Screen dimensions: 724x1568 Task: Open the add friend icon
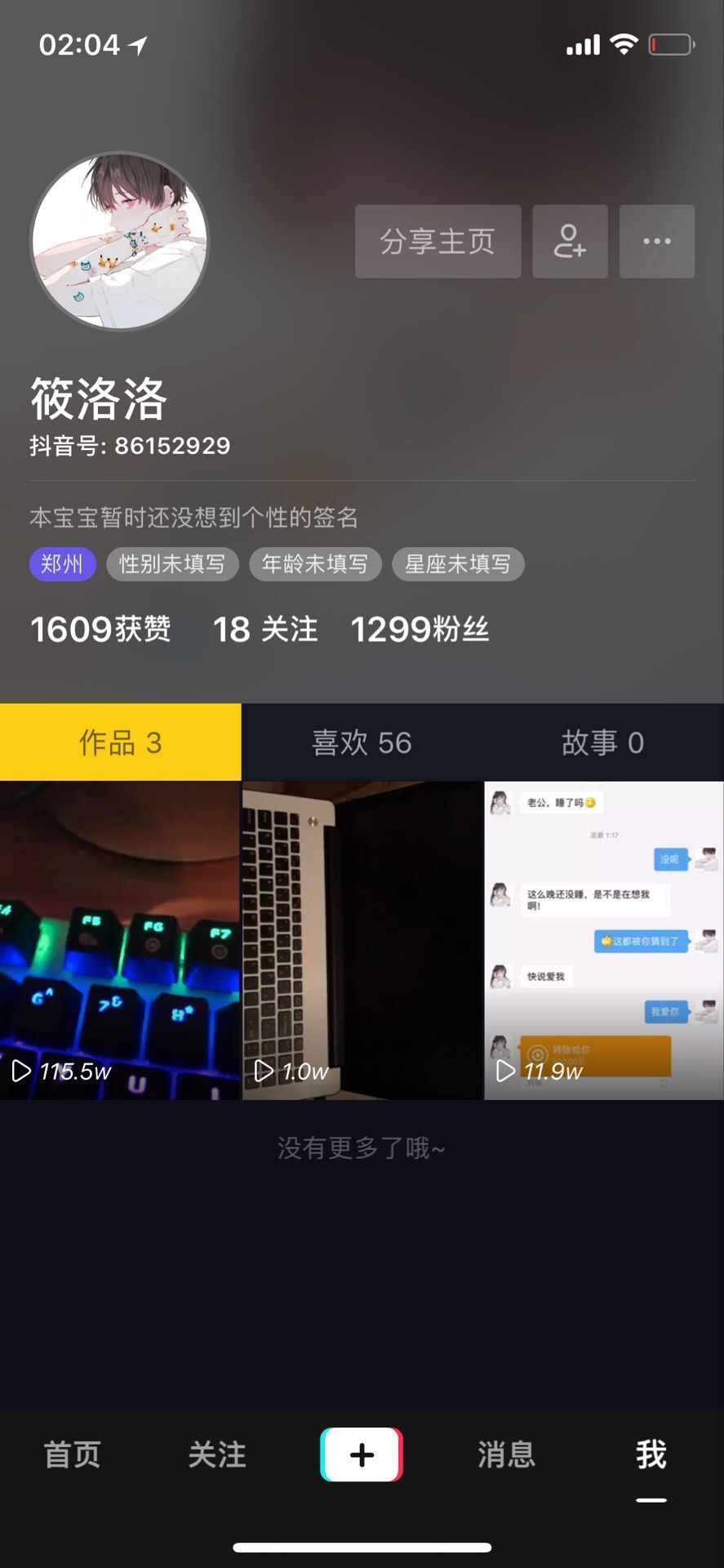[570, 242]
